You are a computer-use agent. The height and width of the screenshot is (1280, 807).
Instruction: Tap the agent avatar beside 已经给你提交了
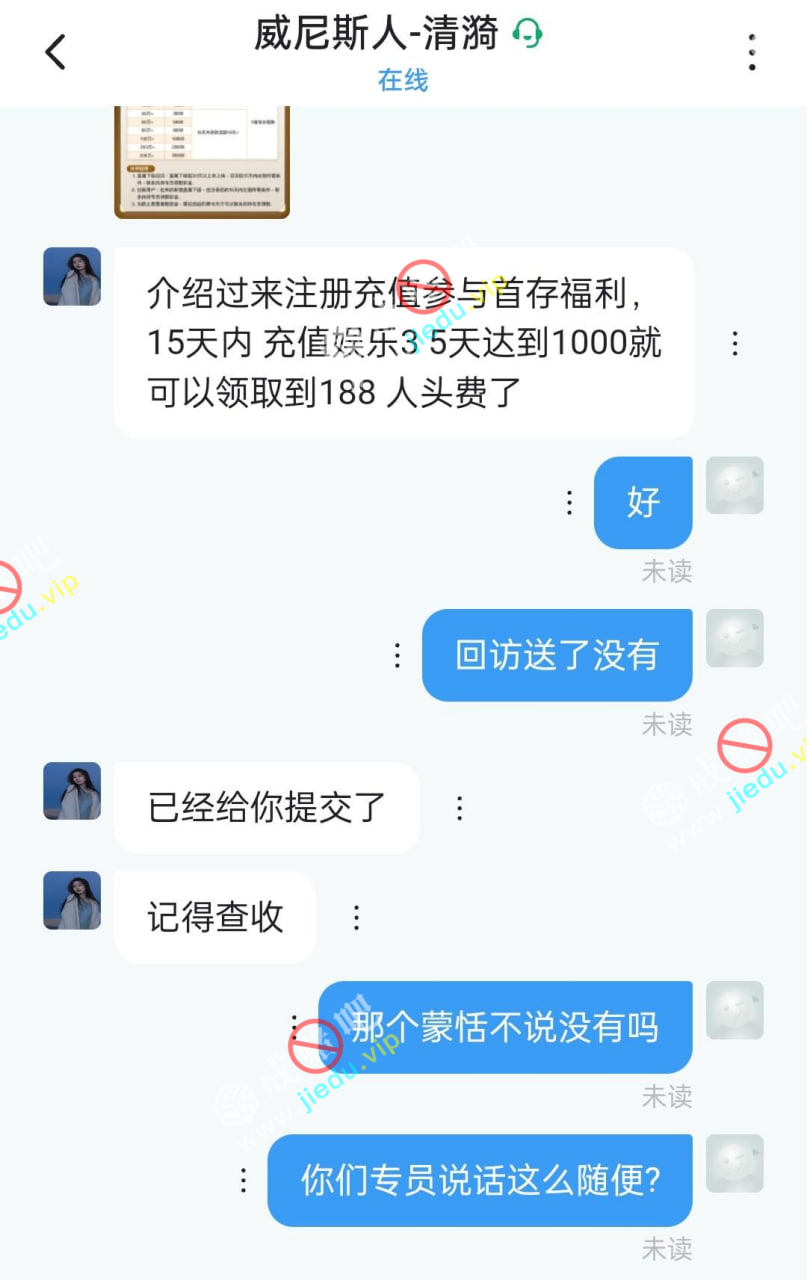(72, 791)
